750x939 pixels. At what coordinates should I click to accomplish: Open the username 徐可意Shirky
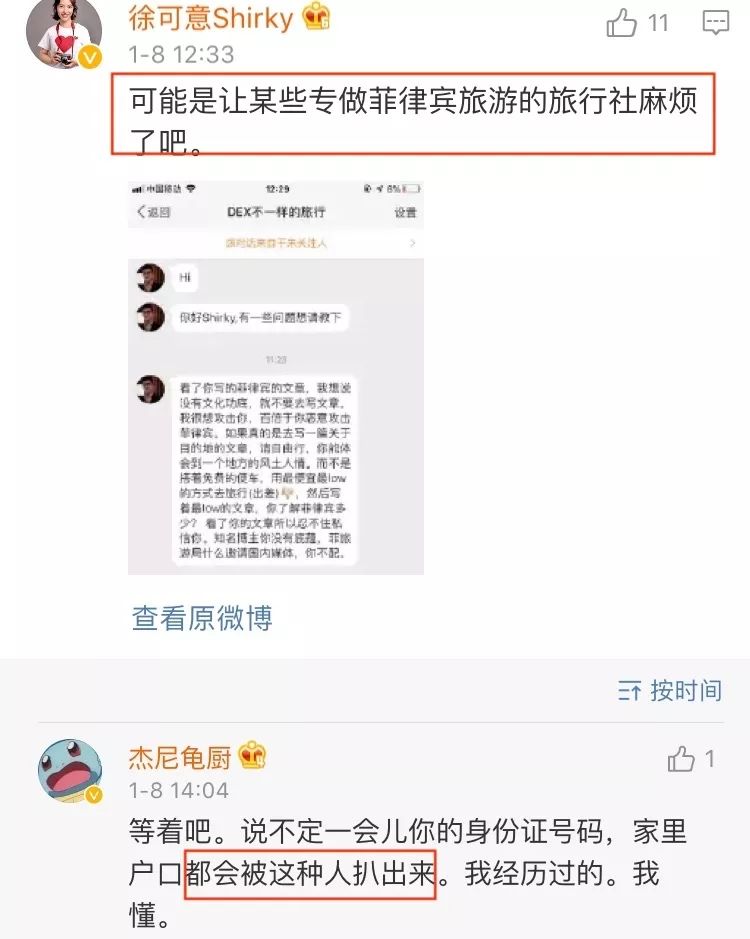pyautogui.click(x=211, y=17)
